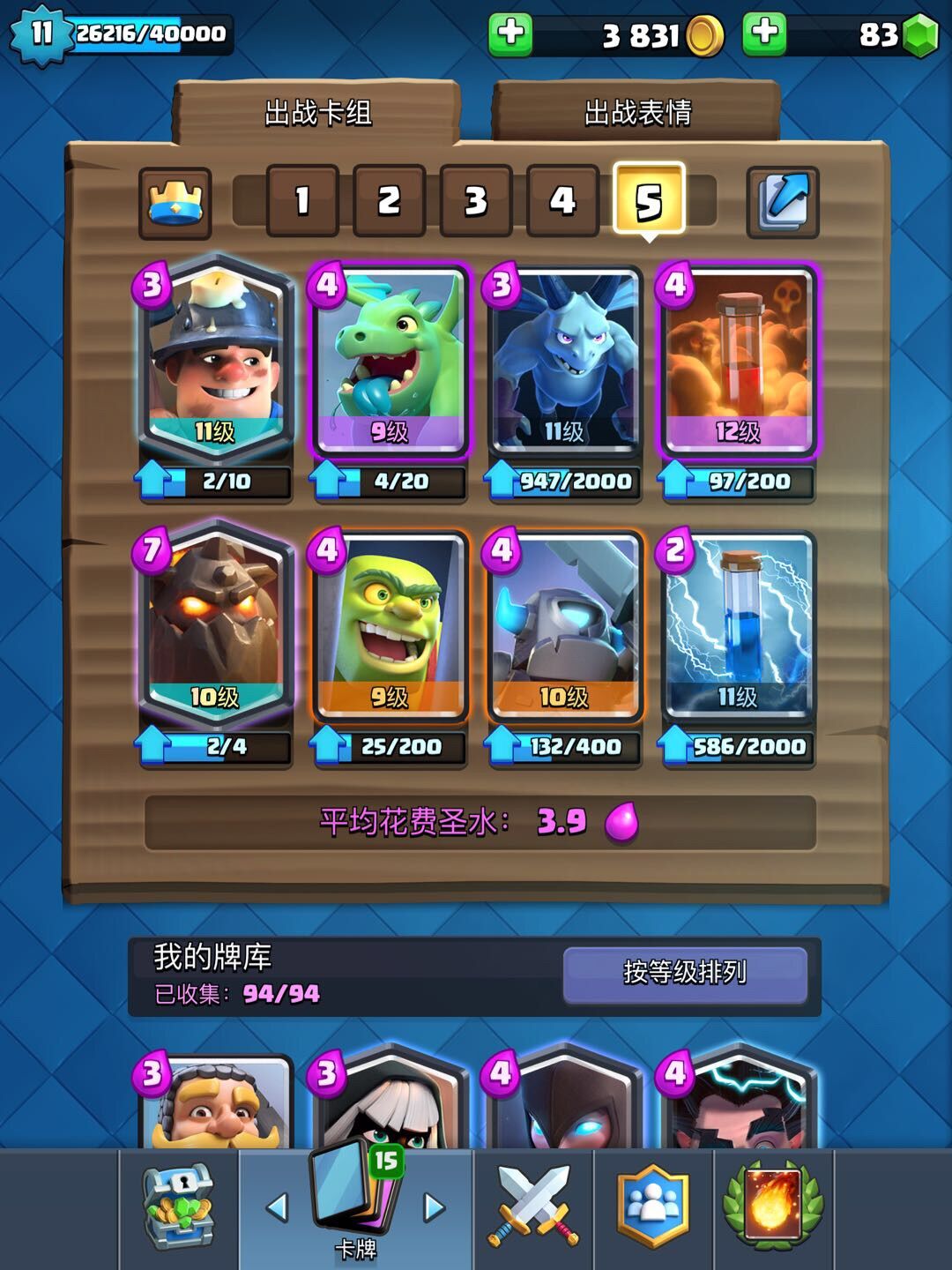
Task: Open the fireball card events tab
Action: point(773,1206)
